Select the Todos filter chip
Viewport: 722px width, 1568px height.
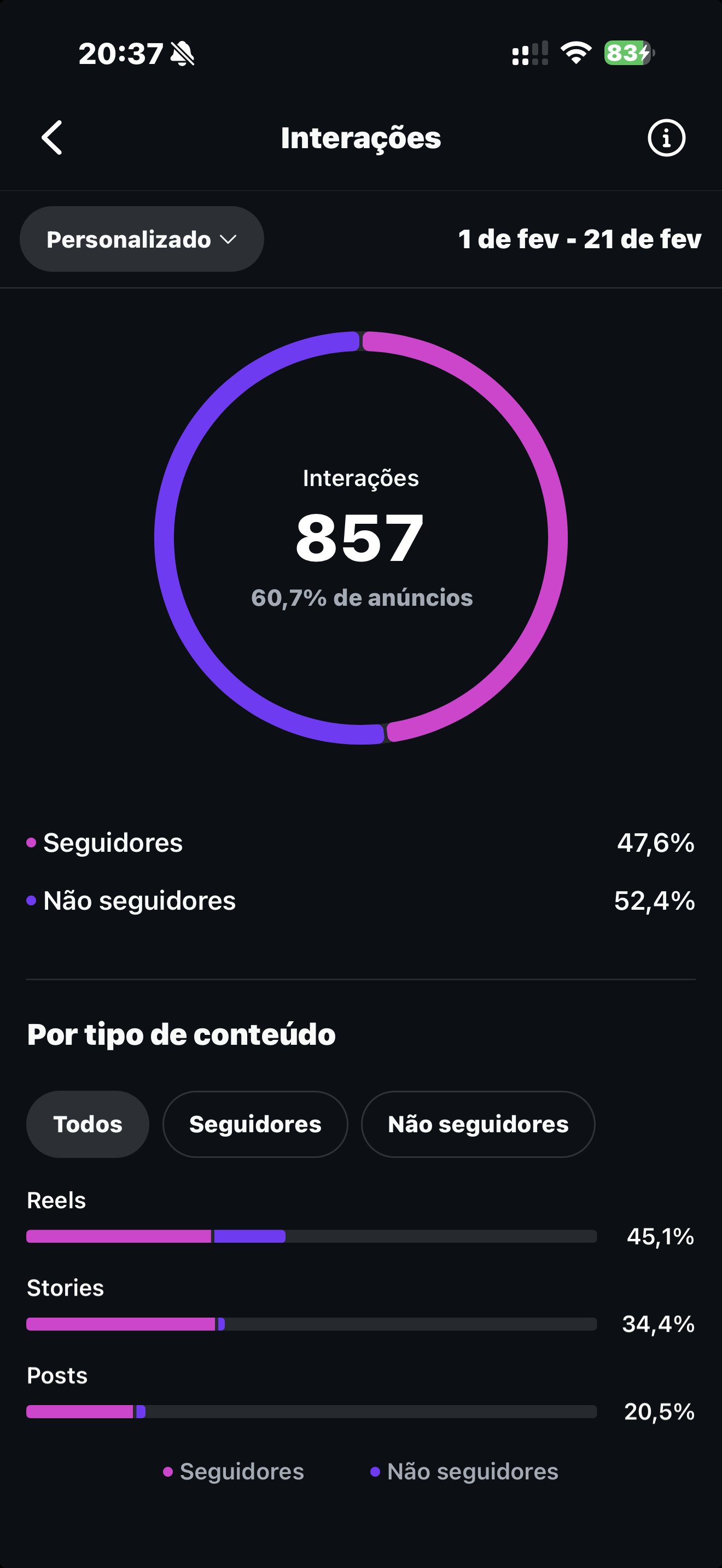click(x=87, y=1124)
